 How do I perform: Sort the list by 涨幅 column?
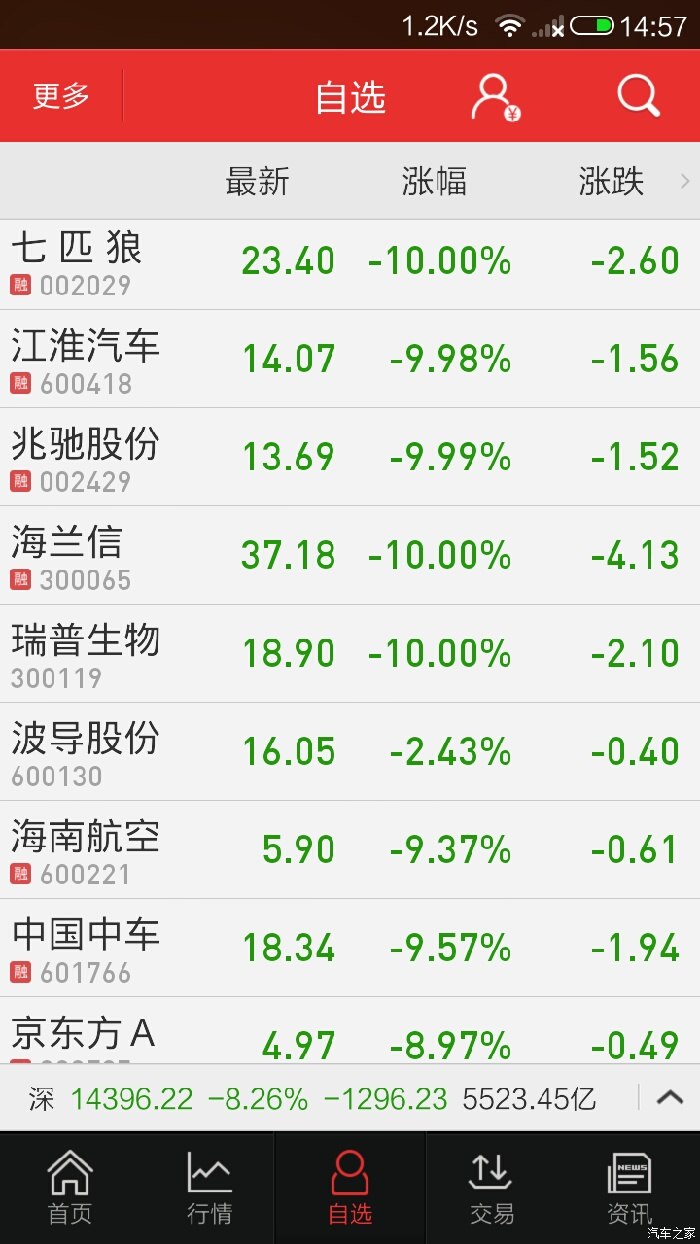[434, 182]
